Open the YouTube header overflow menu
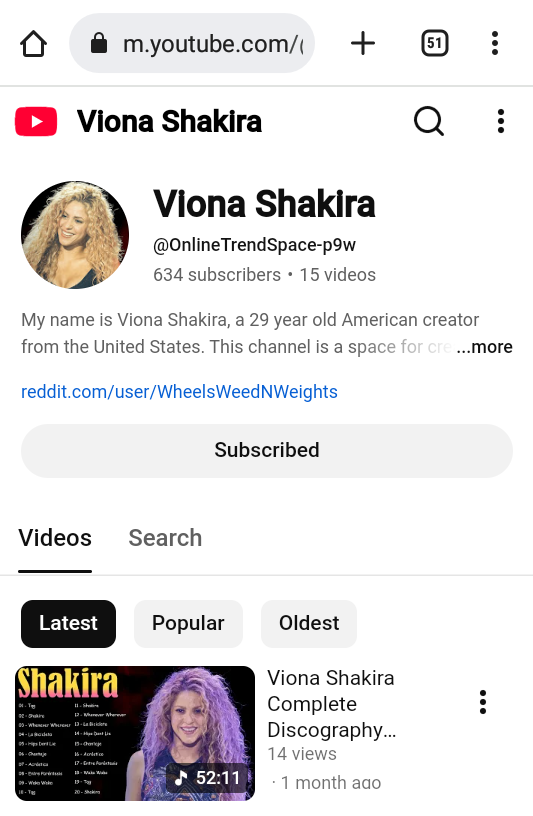Screen dimensions: 533x816 pos(501,121)
